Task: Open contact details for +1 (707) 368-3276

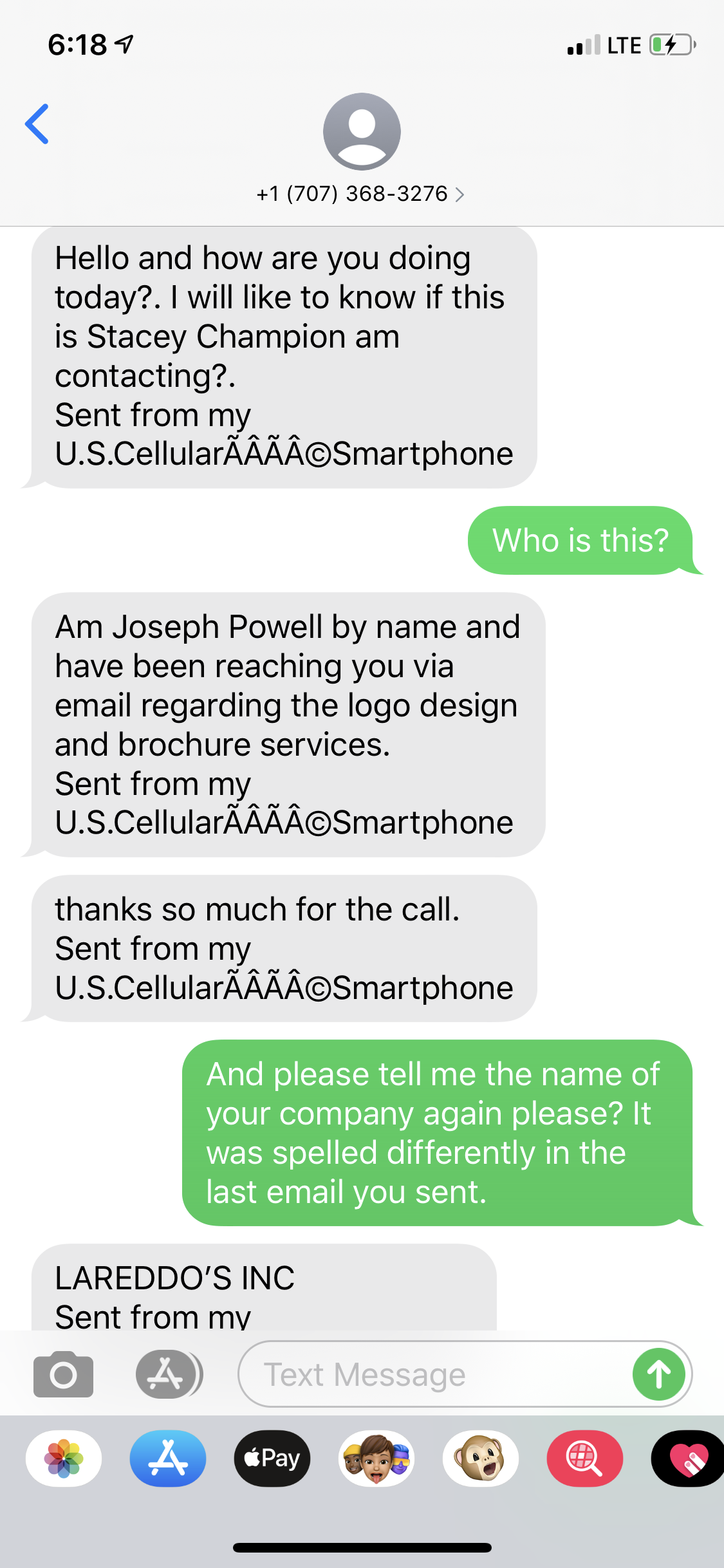Action: click(x=360, y=193)
